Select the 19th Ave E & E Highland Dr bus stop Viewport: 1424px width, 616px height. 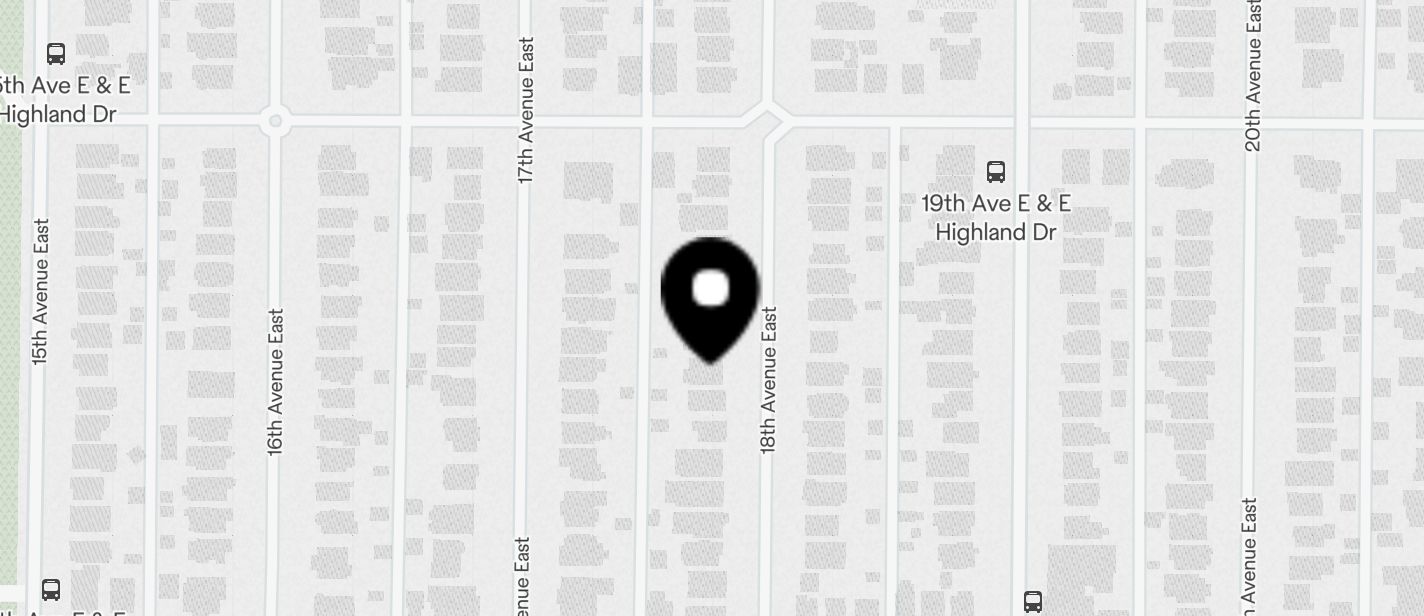tap(995, 172)
